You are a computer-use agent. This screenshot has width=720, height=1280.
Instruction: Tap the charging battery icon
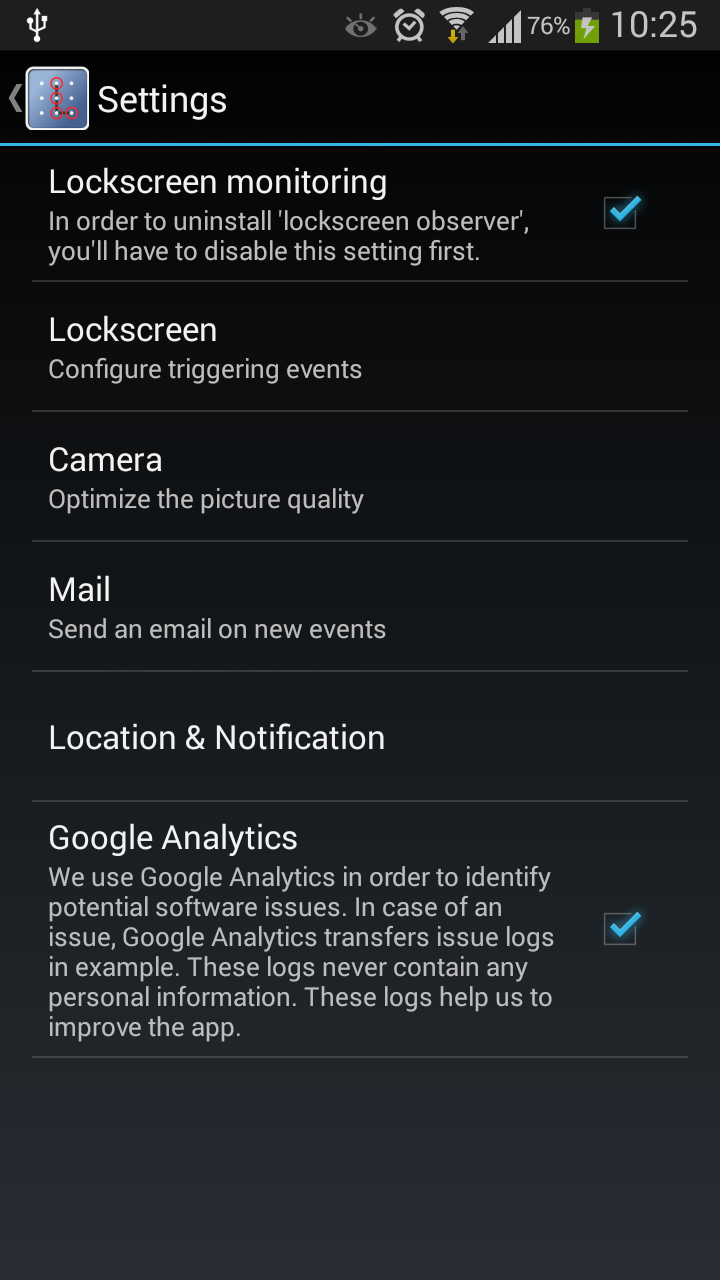(x=586, y=25)
